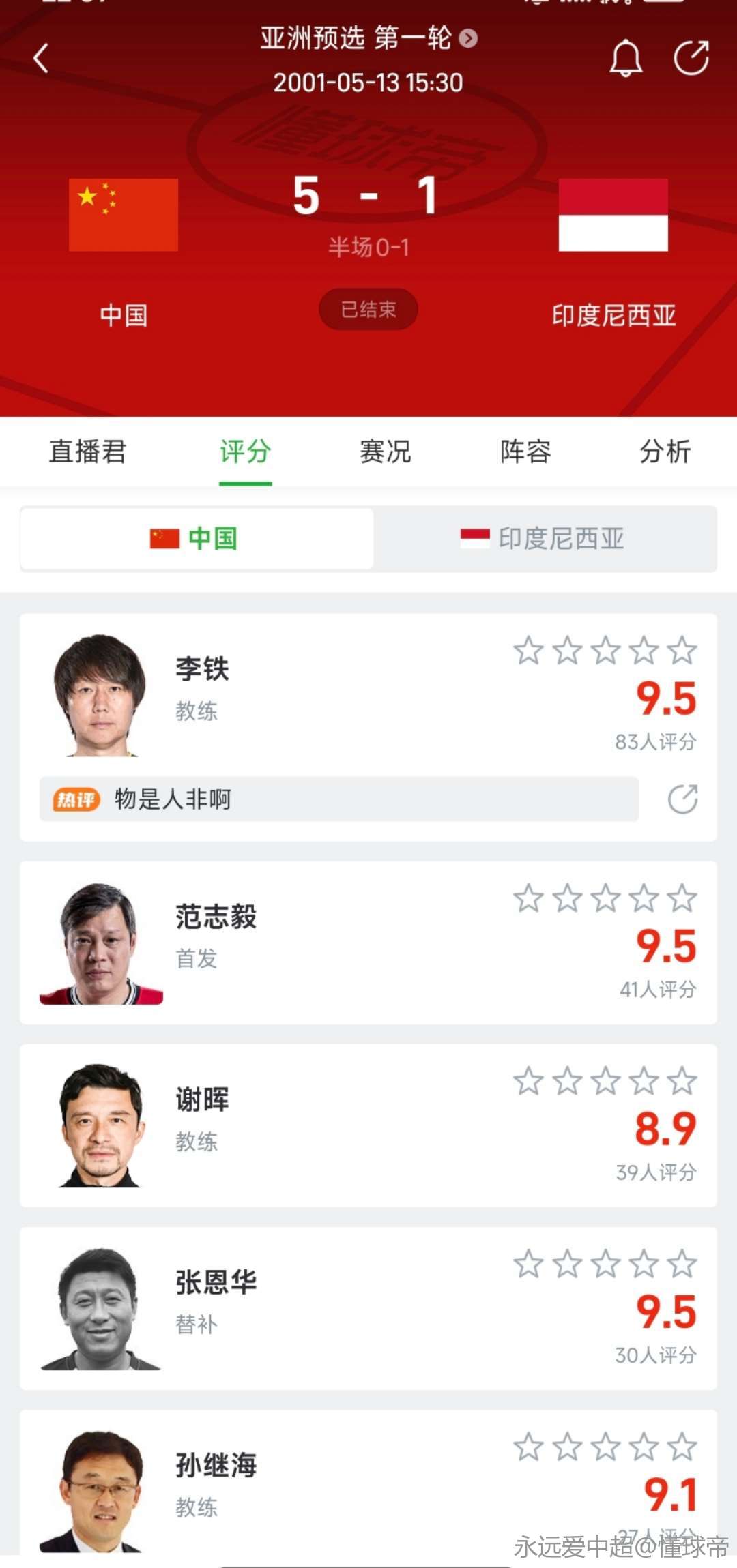Image resolution: width=737 pixels, height=1568 pixels.
Task: Select the 印度尼西亚 team ratings segment
Action: 543,539
